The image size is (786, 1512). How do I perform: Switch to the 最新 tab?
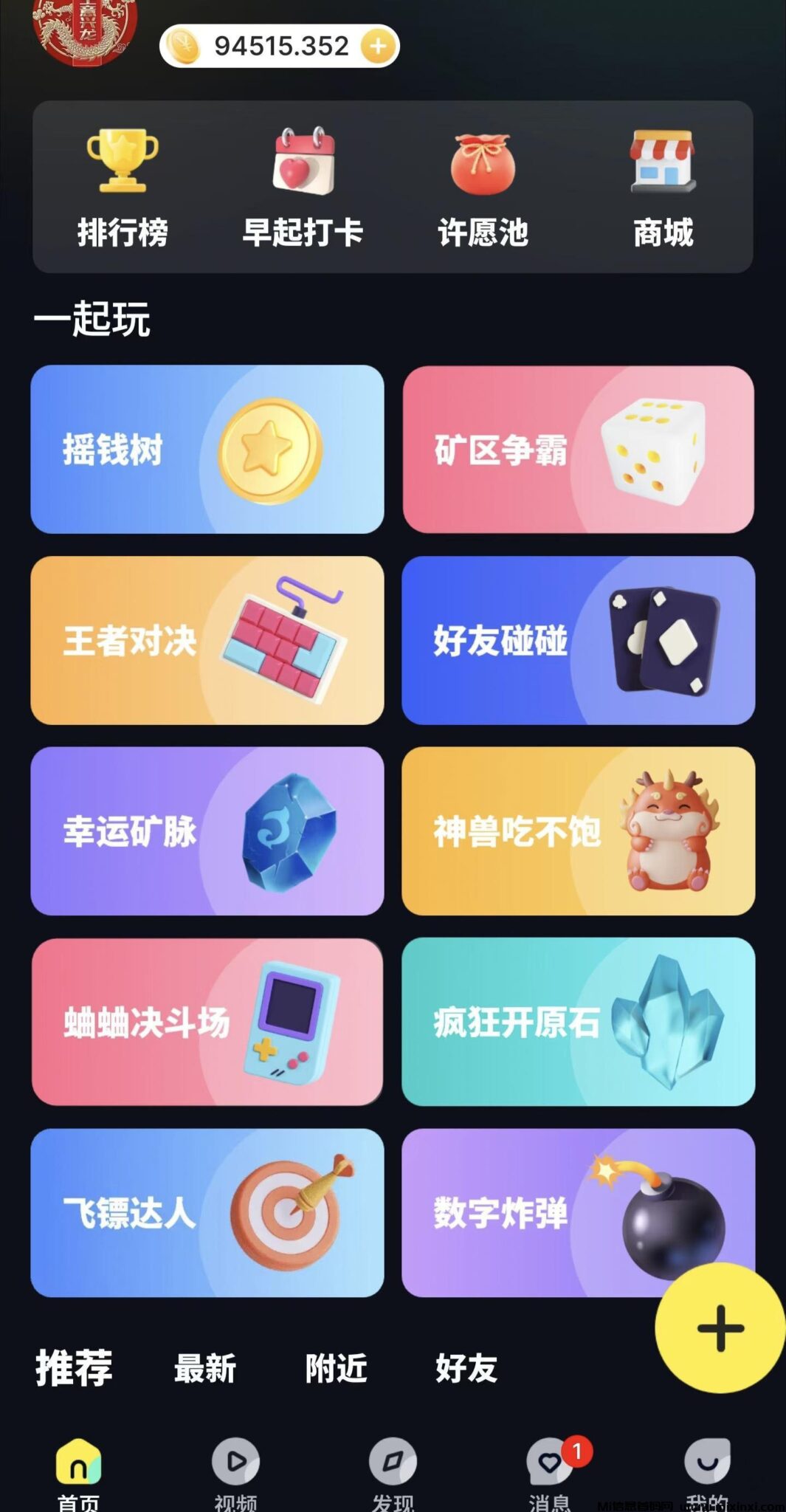[x=204, y=1370]
